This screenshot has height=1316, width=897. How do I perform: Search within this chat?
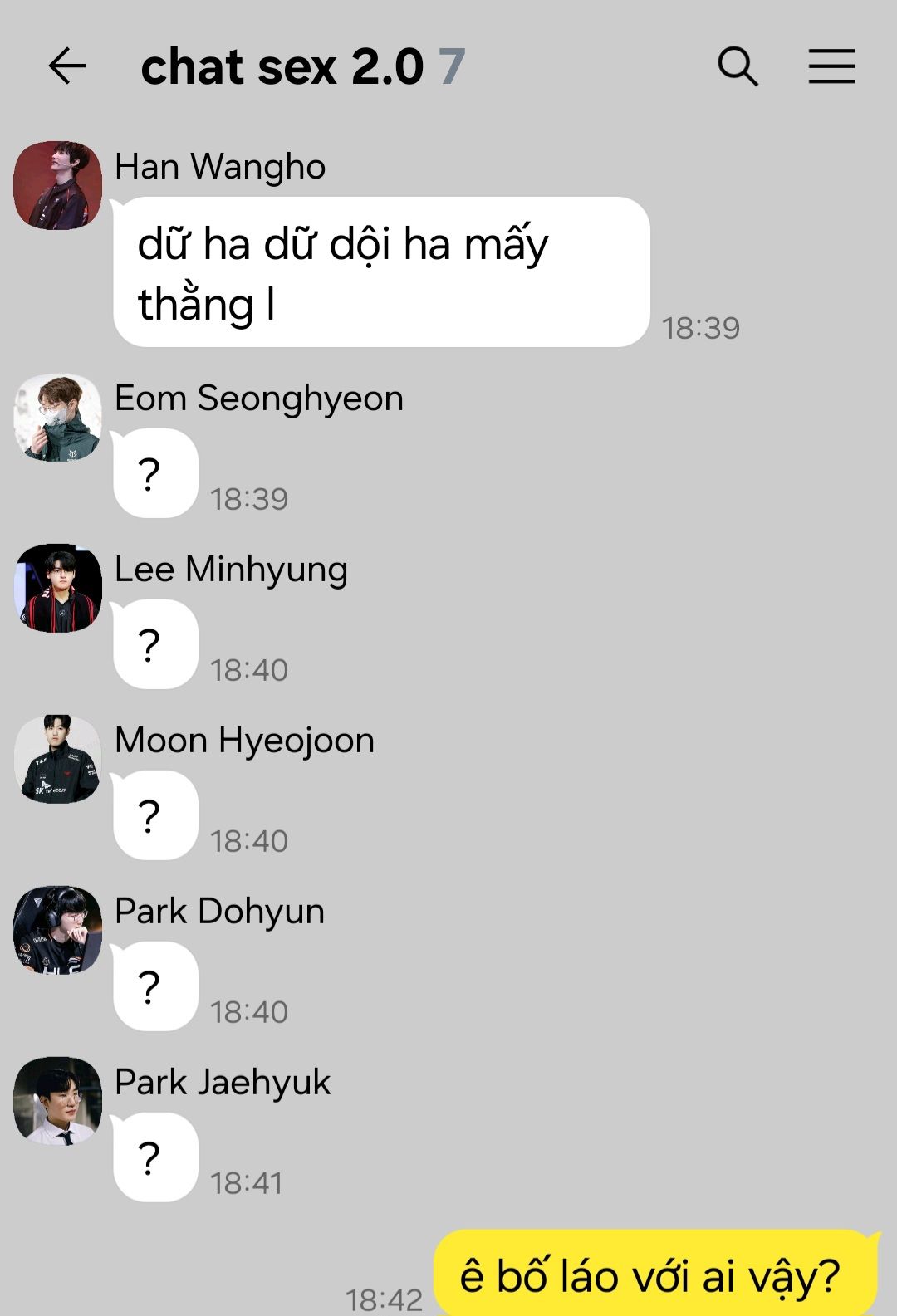point(738,66)
